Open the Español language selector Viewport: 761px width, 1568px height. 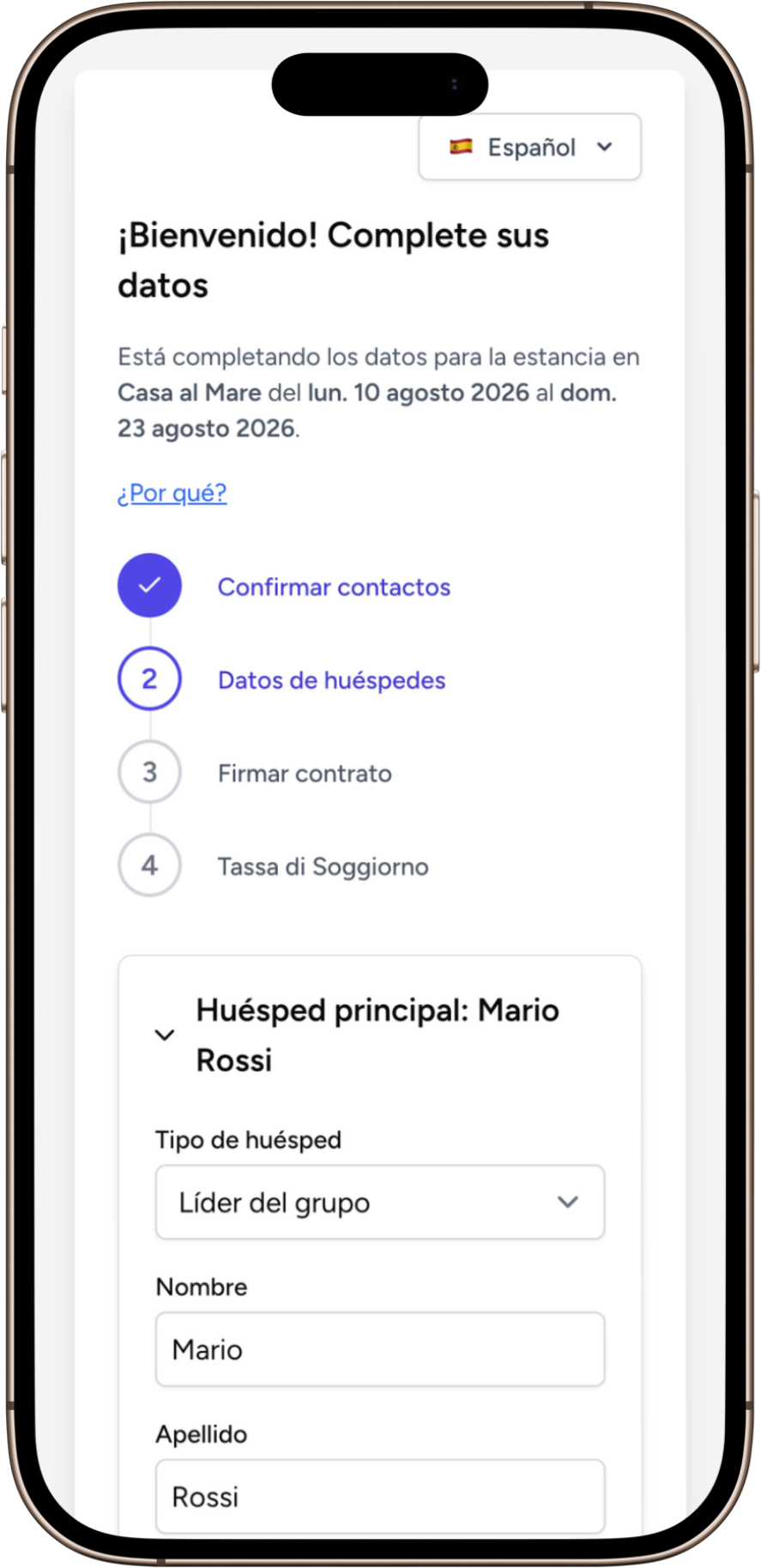point(529,148)
